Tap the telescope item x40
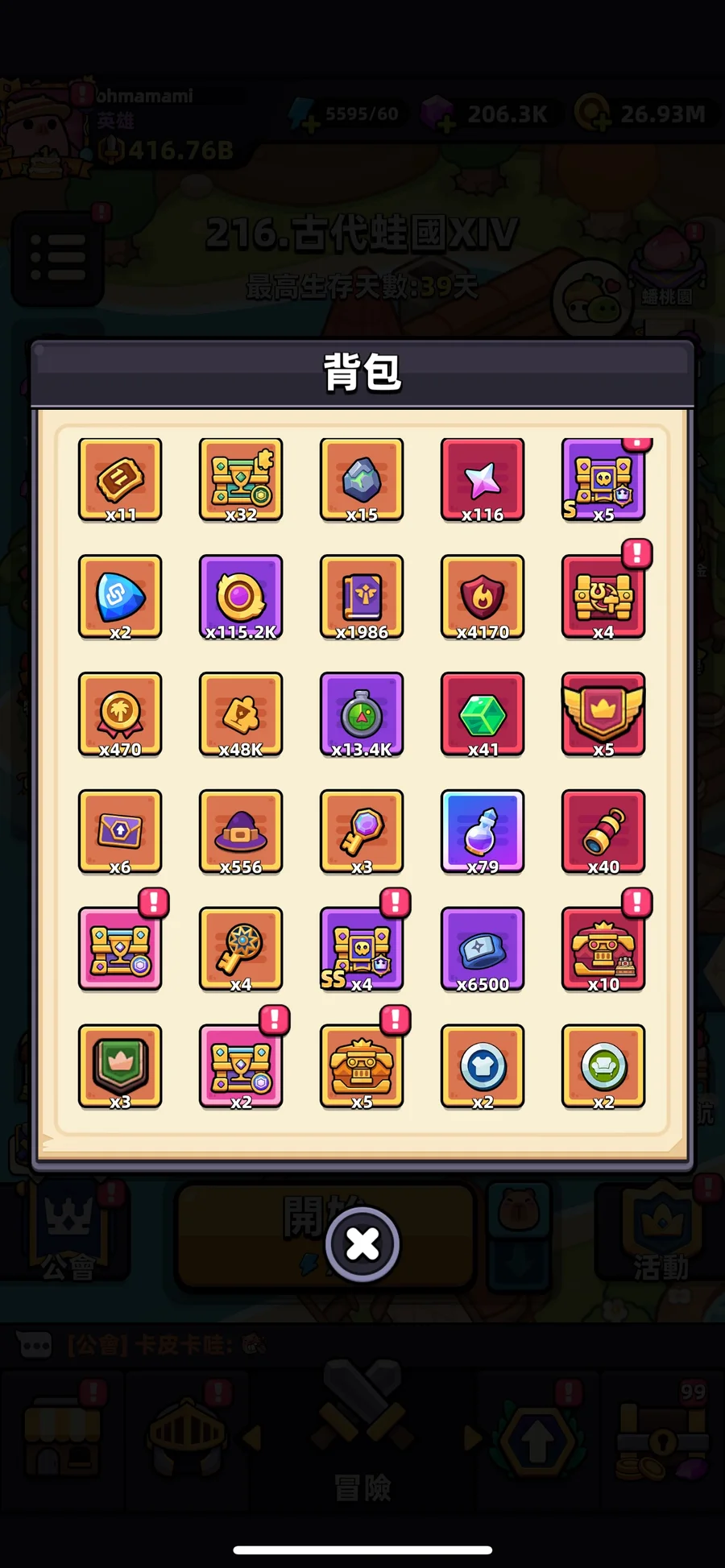Image resolution: width=725 pixels, height=1568 pixels. [603, 832]
